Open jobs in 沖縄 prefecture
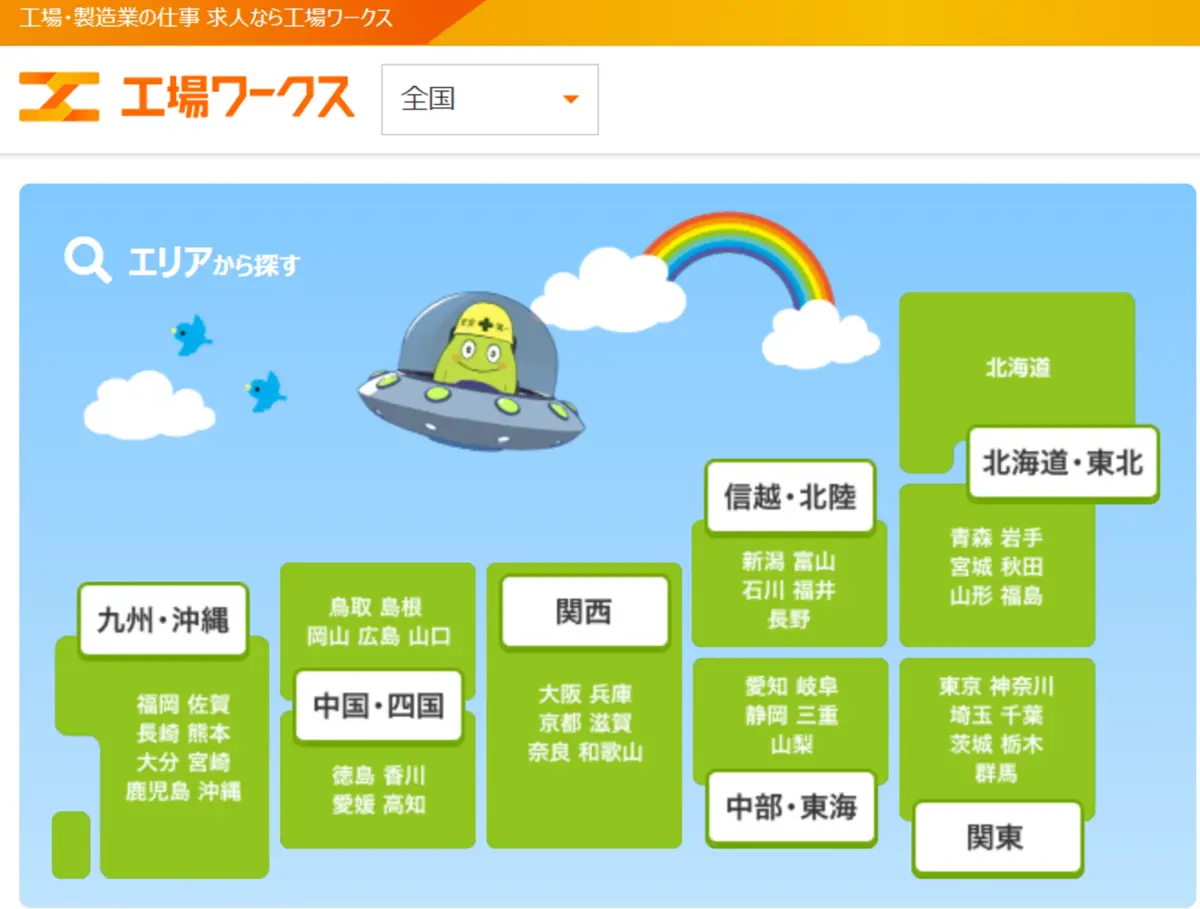The image size is (1200, 909). pyautogui.click(x=219, y=792)
